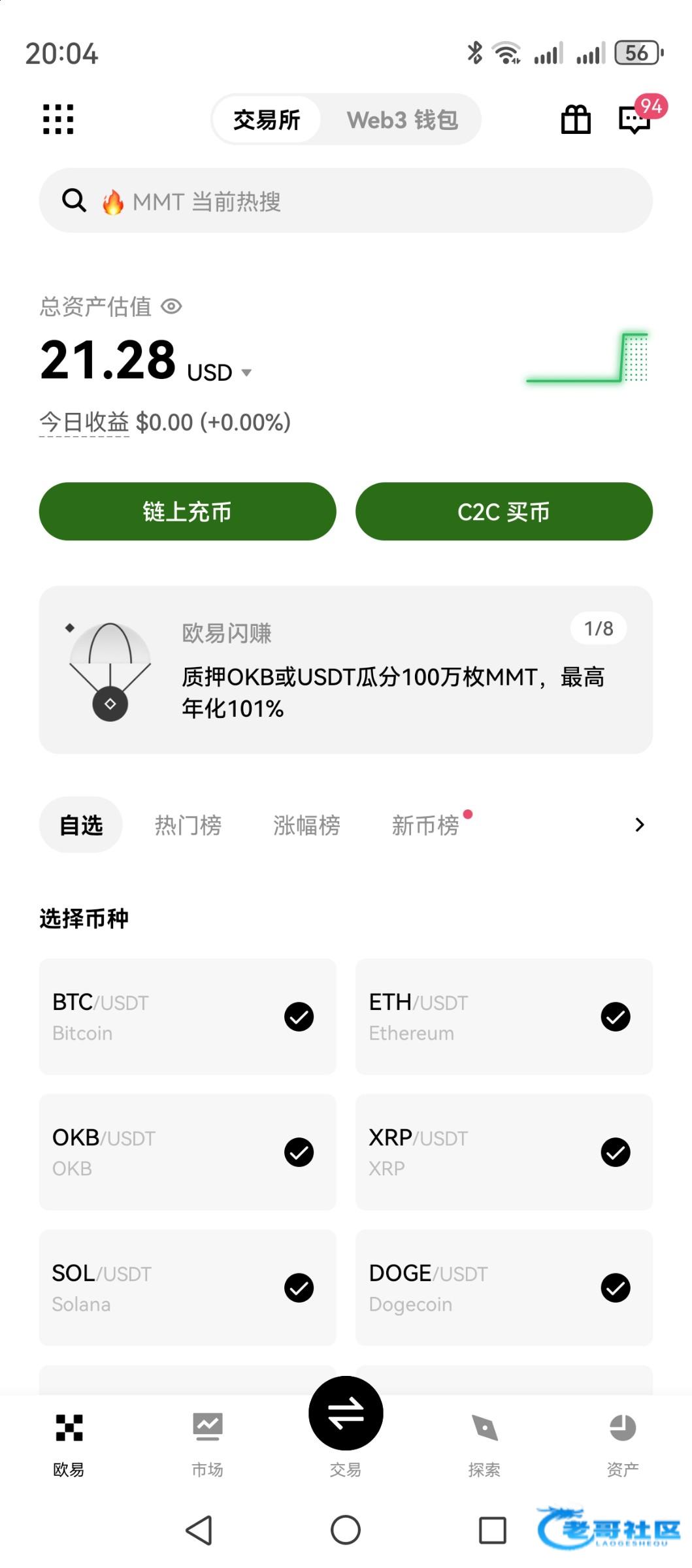This screenshot has width=692, height=1568.
Task: Go to the 市场 tab
Action: pyautogui.click(x=207, y=1442)
